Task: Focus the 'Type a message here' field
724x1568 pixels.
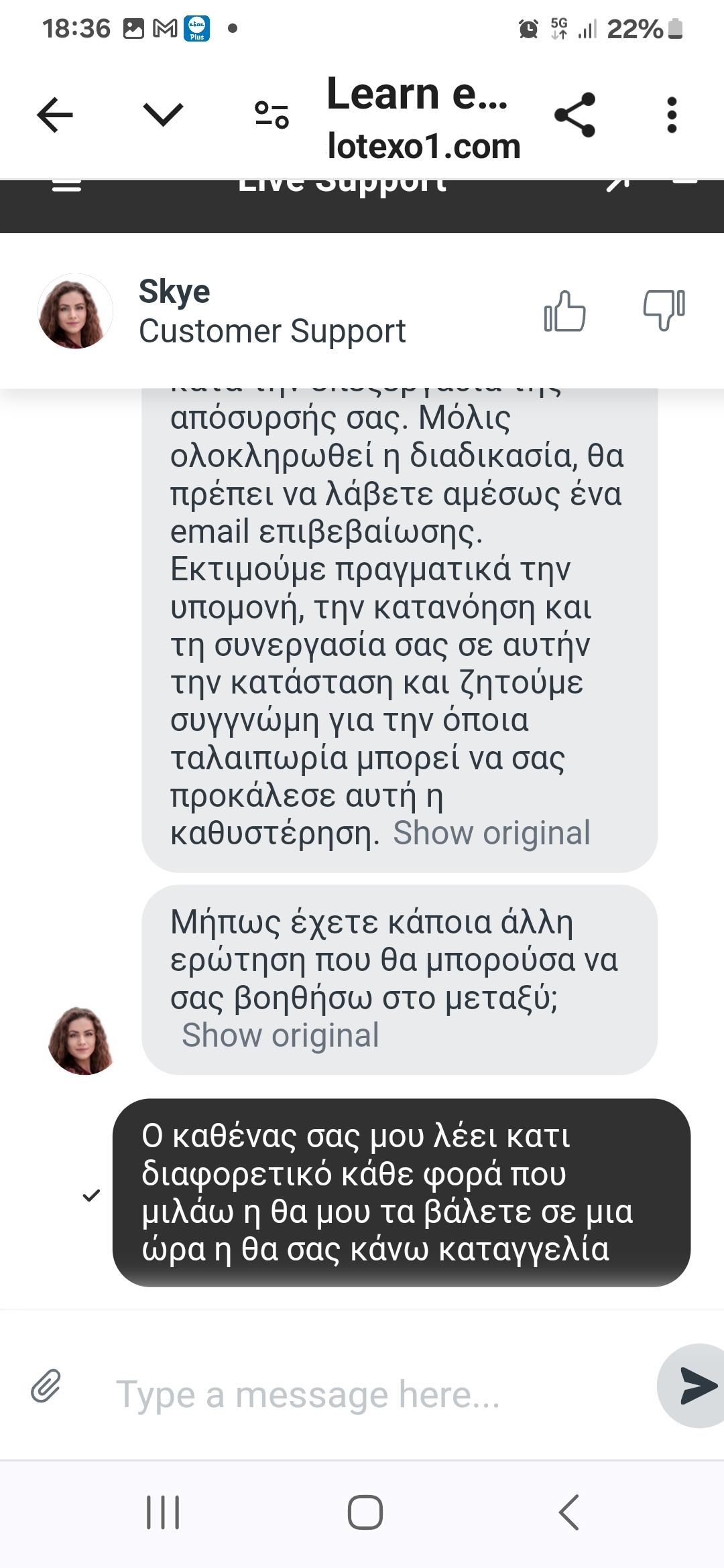Action: pyautogui.click(x=362, y=1394)
